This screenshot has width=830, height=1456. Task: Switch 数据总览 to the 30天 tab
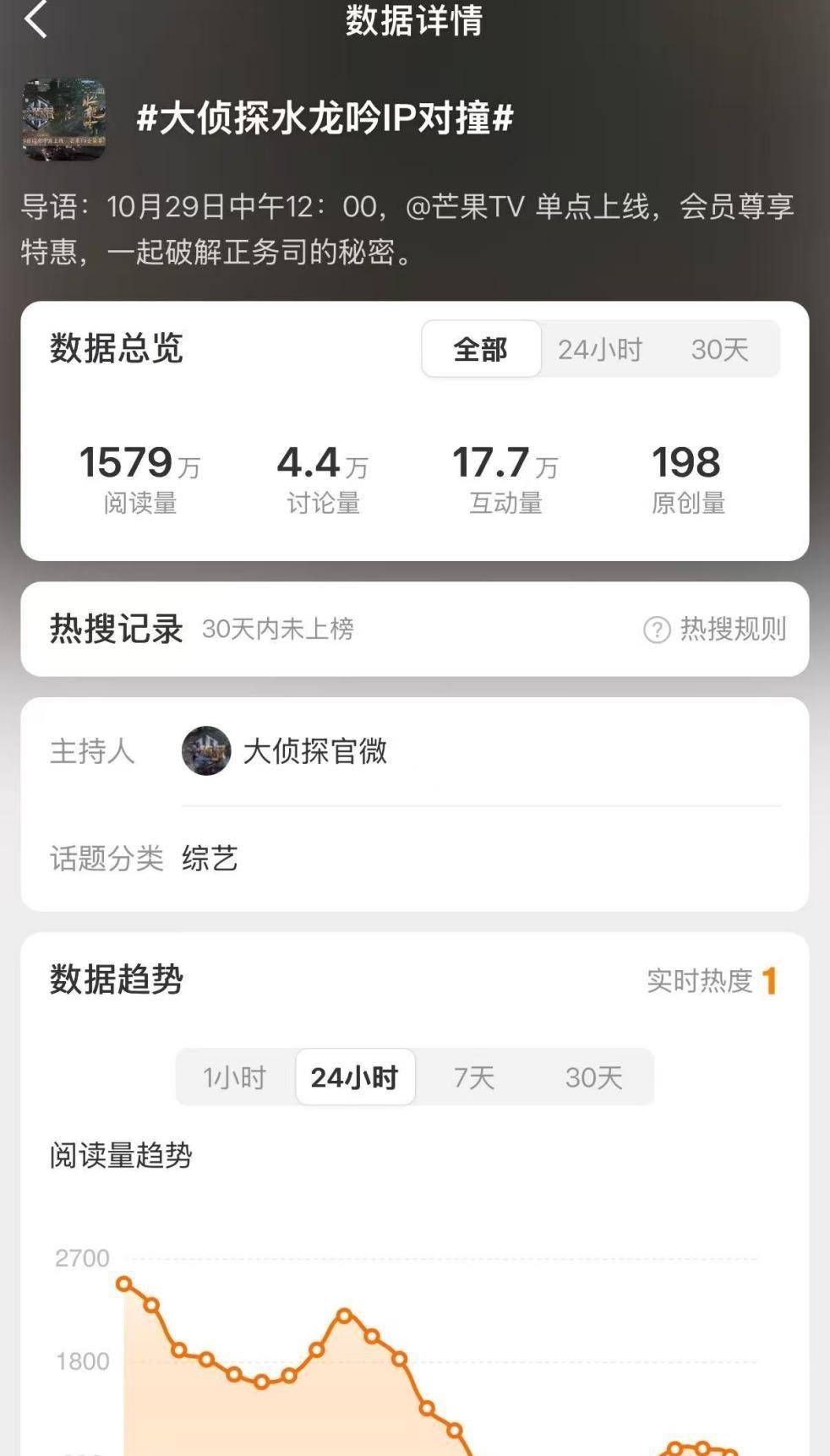pos(719,349)
